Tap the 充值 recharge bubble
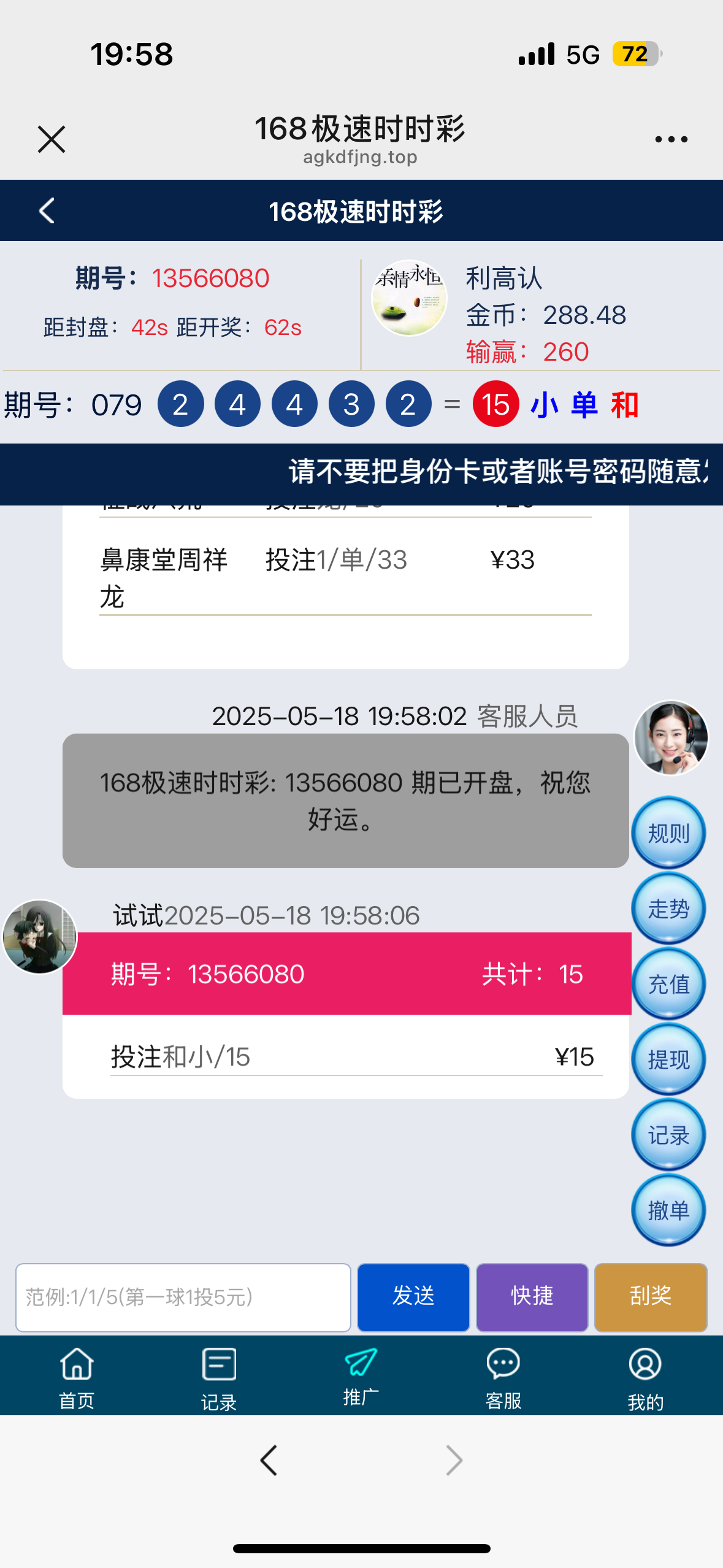Image resolution: width=723 pixels, height=1568 pixels. click(x=668, y=983)
